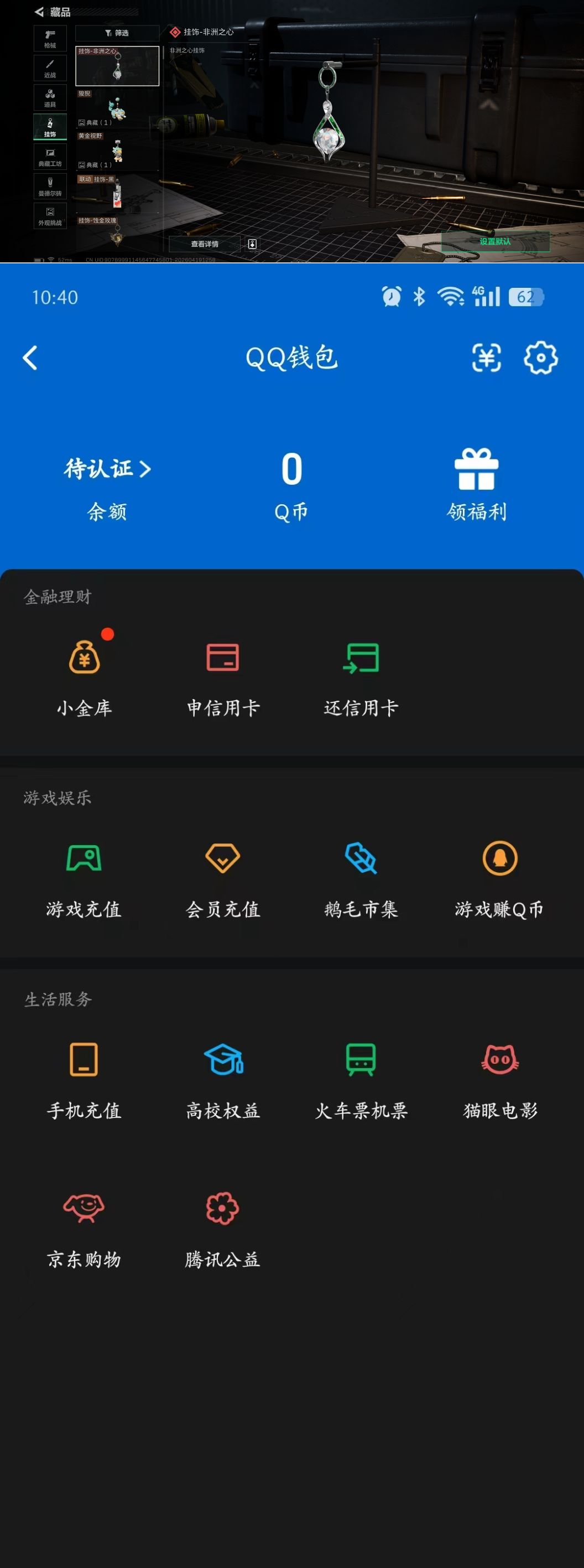Image resolution: width=584 pixels, height=1568 pixels.
Task: Open the payment QR code scanner in QQ Wallet
Action: click(x=486, y=359)
